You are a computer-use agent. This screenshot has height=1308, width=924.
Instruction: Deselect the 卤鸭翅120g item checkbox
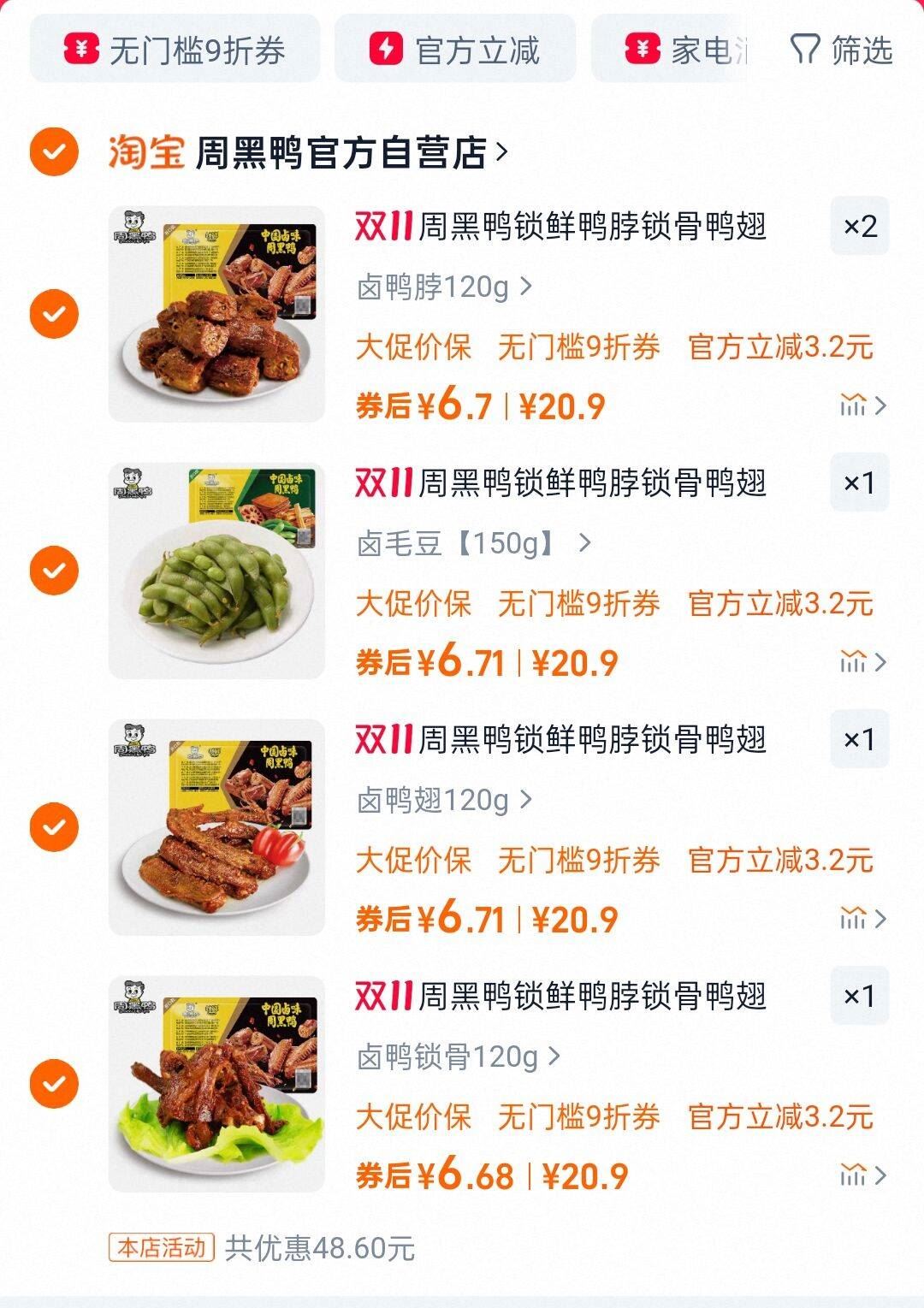(54, 827)
